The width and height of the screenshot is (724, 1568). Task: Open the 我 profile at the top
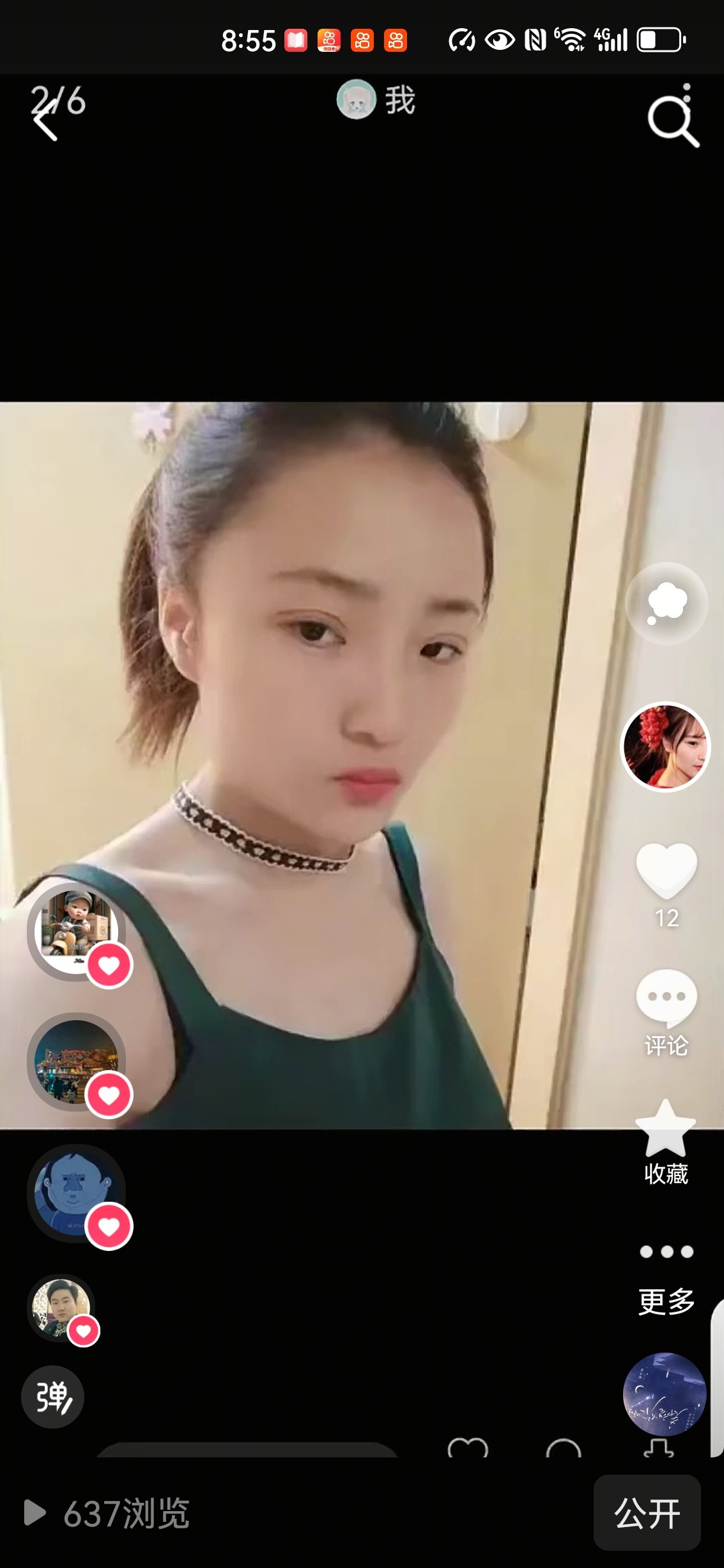[376, 100]
